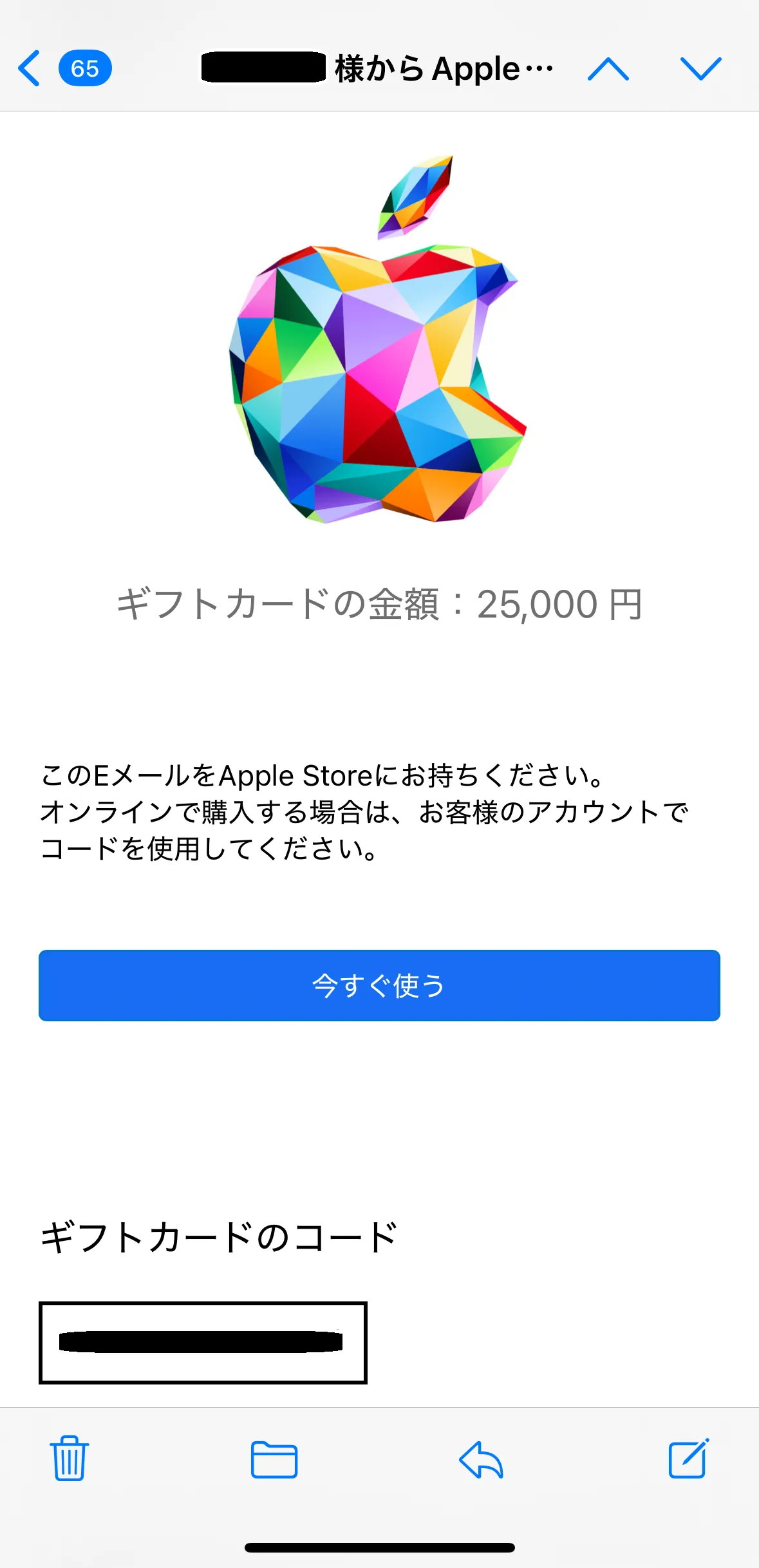
Task: Reply to this gift card email
Action: coord(481,1459)
